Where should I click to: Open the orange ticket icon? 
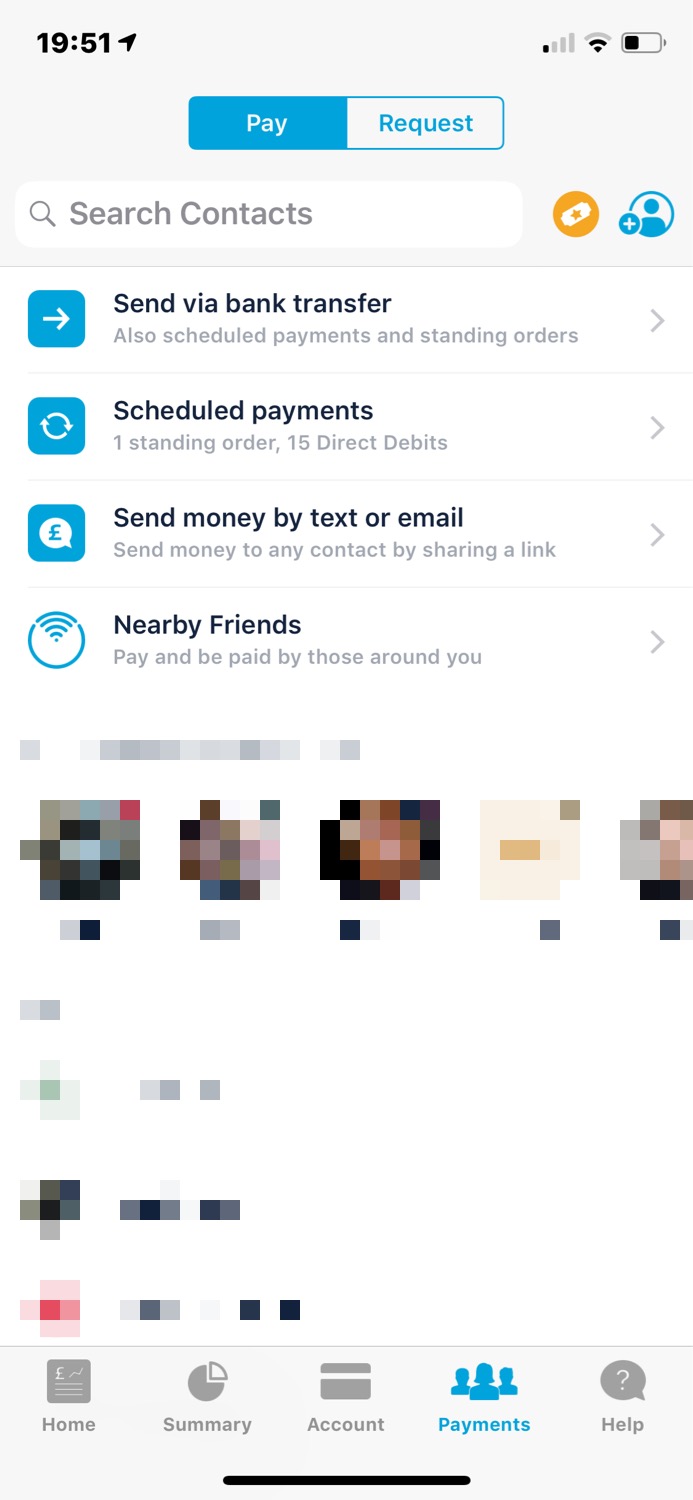(x=576, y=214)
